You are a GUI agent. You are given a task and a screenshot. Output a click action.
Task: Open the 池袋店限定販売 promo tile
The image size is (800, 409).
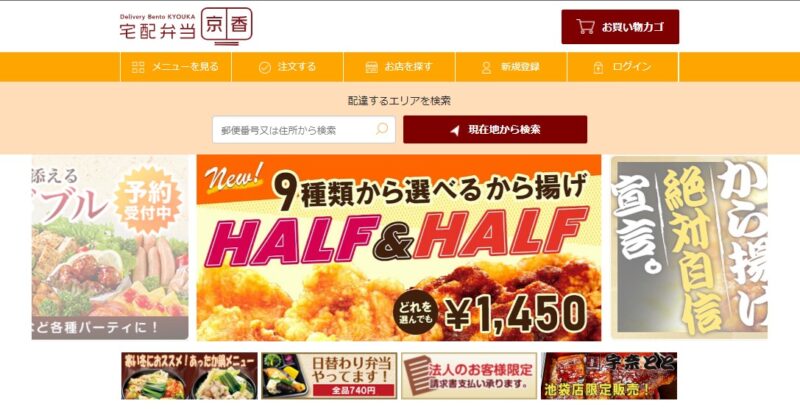609,376
